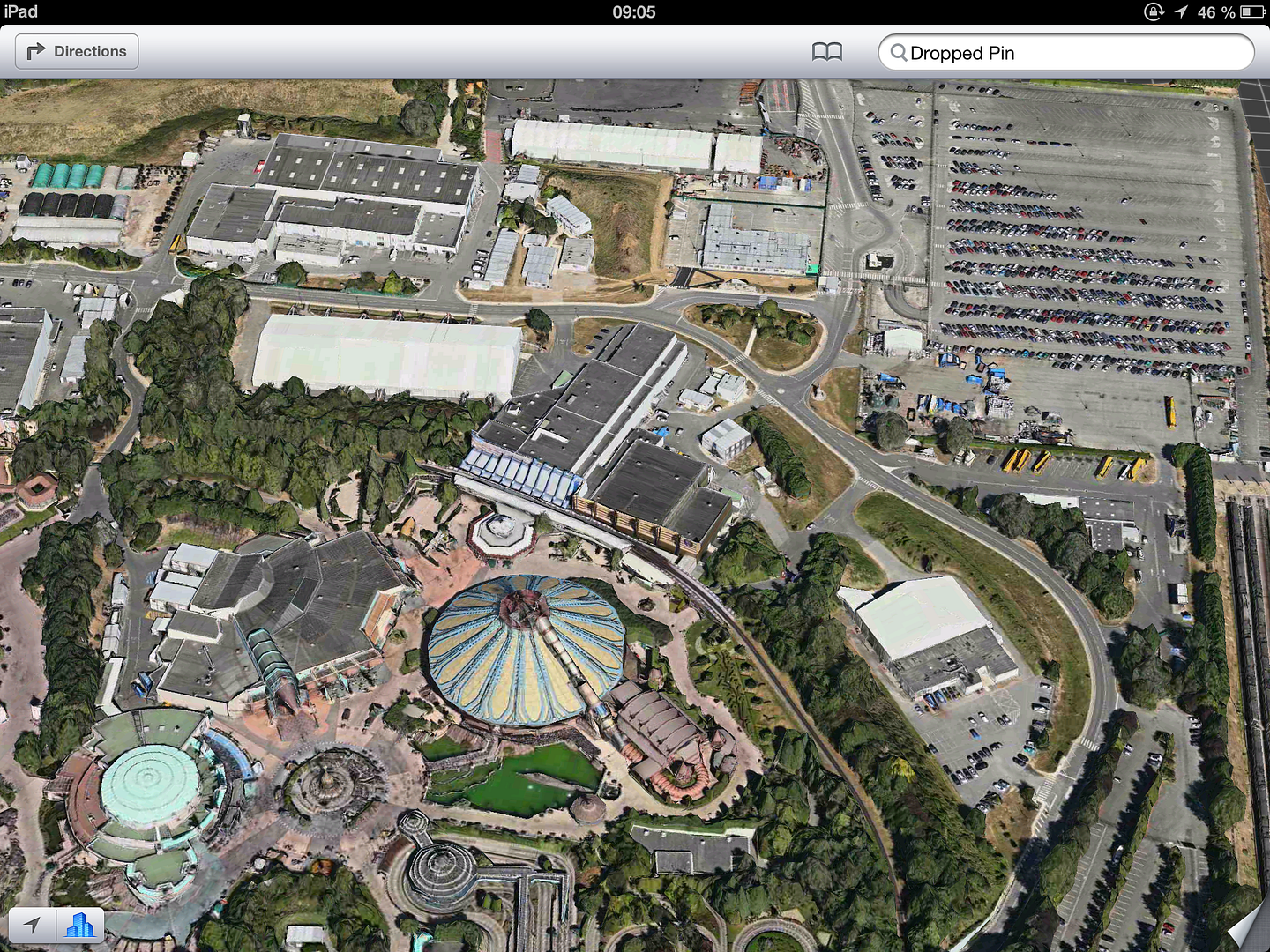
Task: Center the map on current location
Action: (x=33, y=925)
